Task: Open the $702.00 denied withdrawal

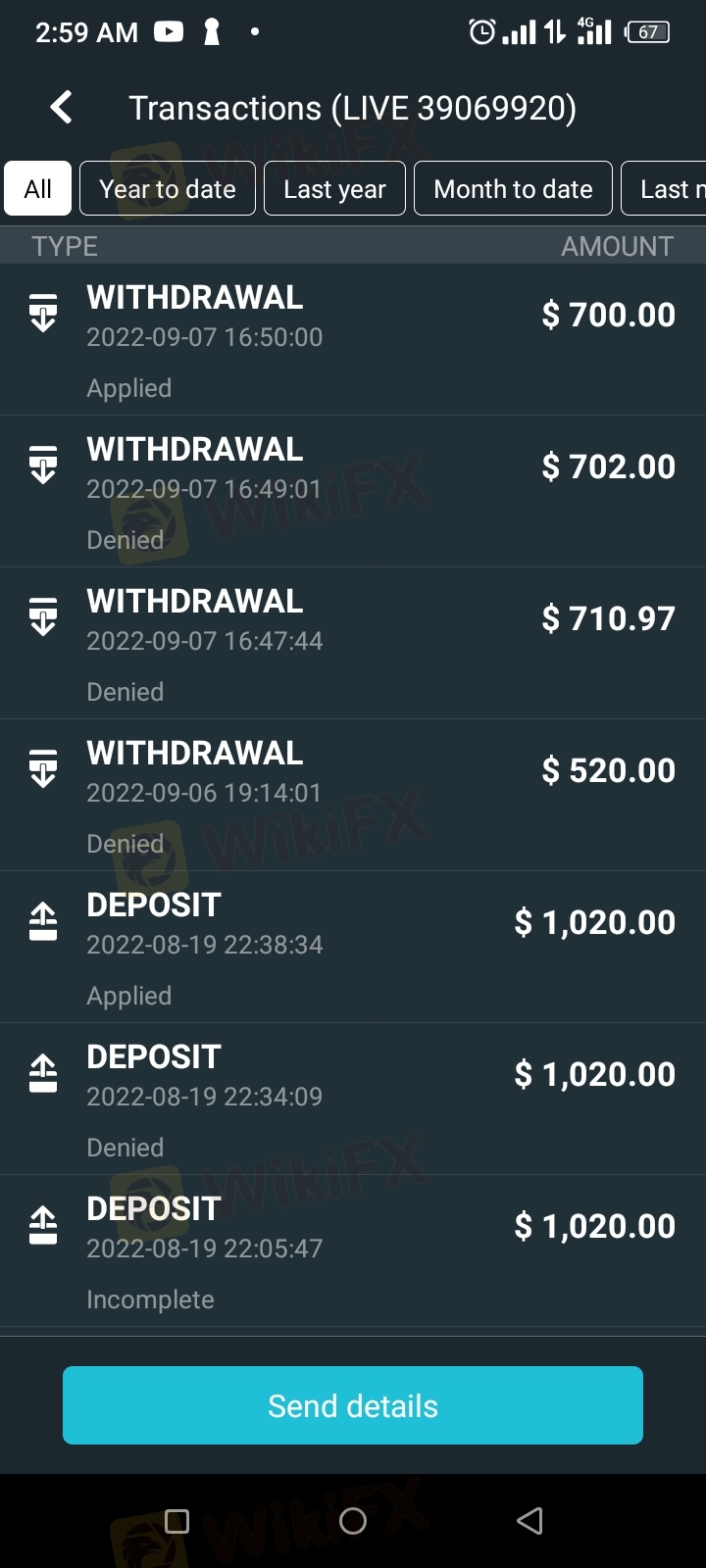Action: pyautogui.click(x=353, y=492)
